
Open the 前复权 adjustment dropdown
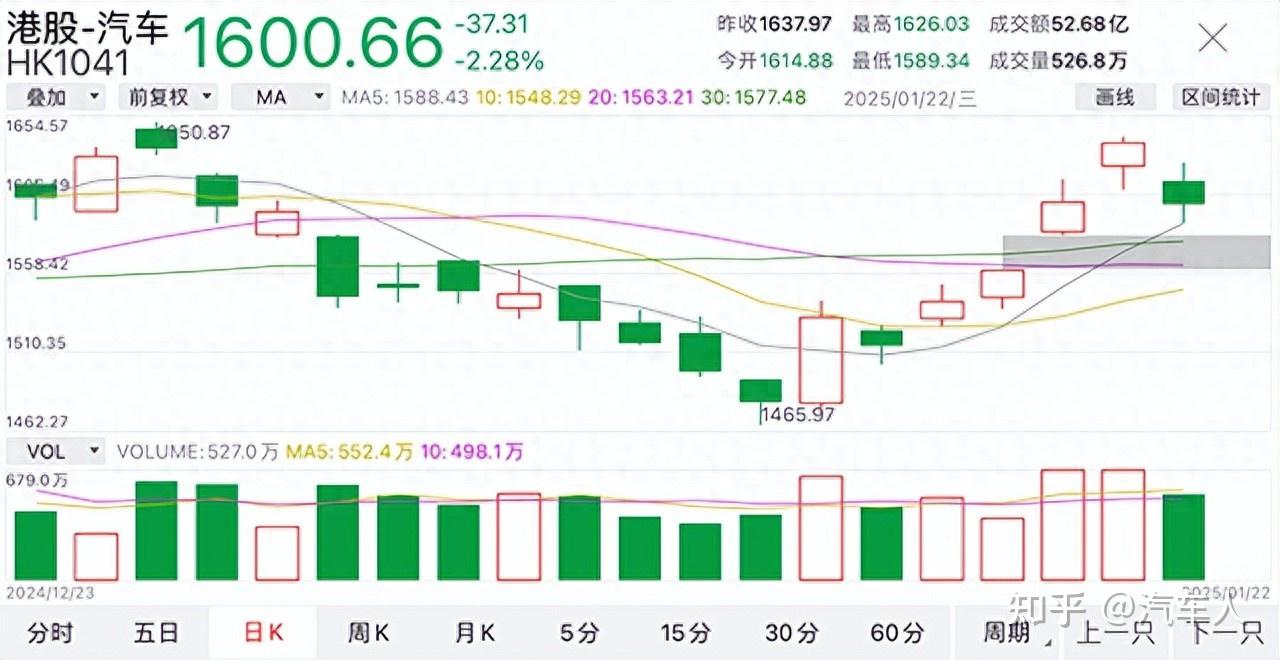[168, 97]
